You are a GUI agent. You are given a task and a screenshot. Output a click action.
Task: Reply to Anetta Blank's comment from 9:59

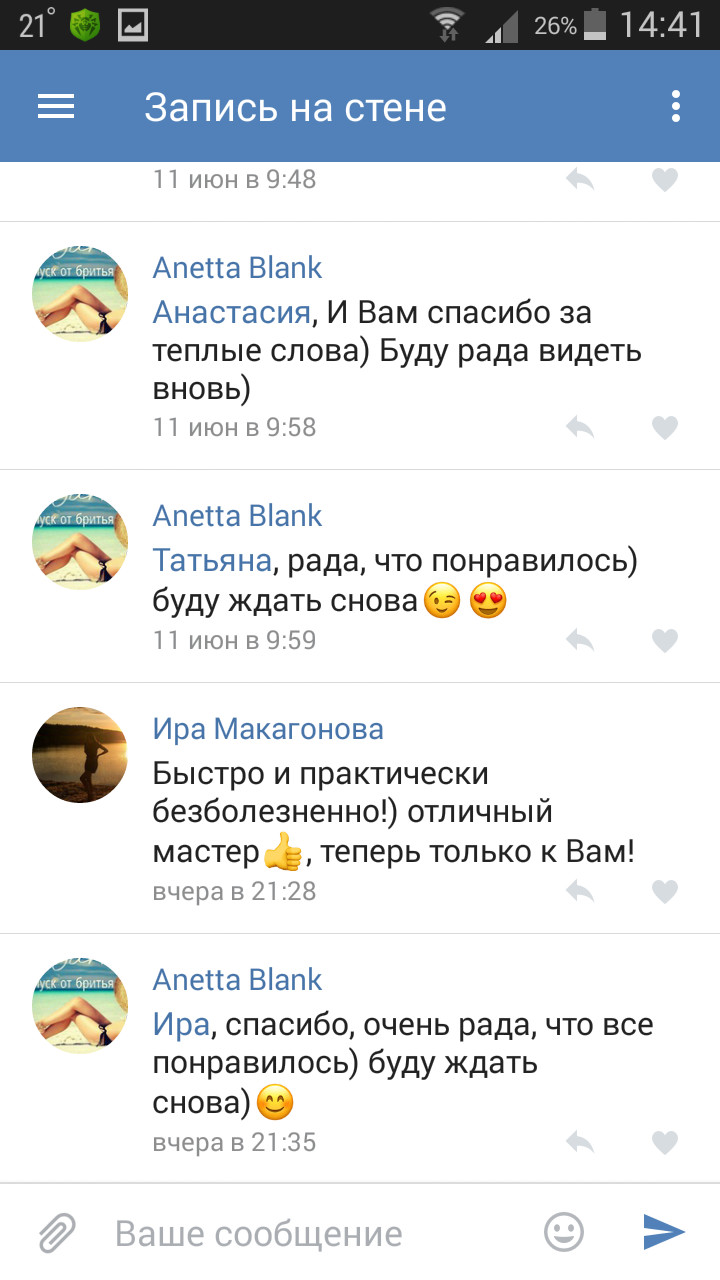pos(580,640)
